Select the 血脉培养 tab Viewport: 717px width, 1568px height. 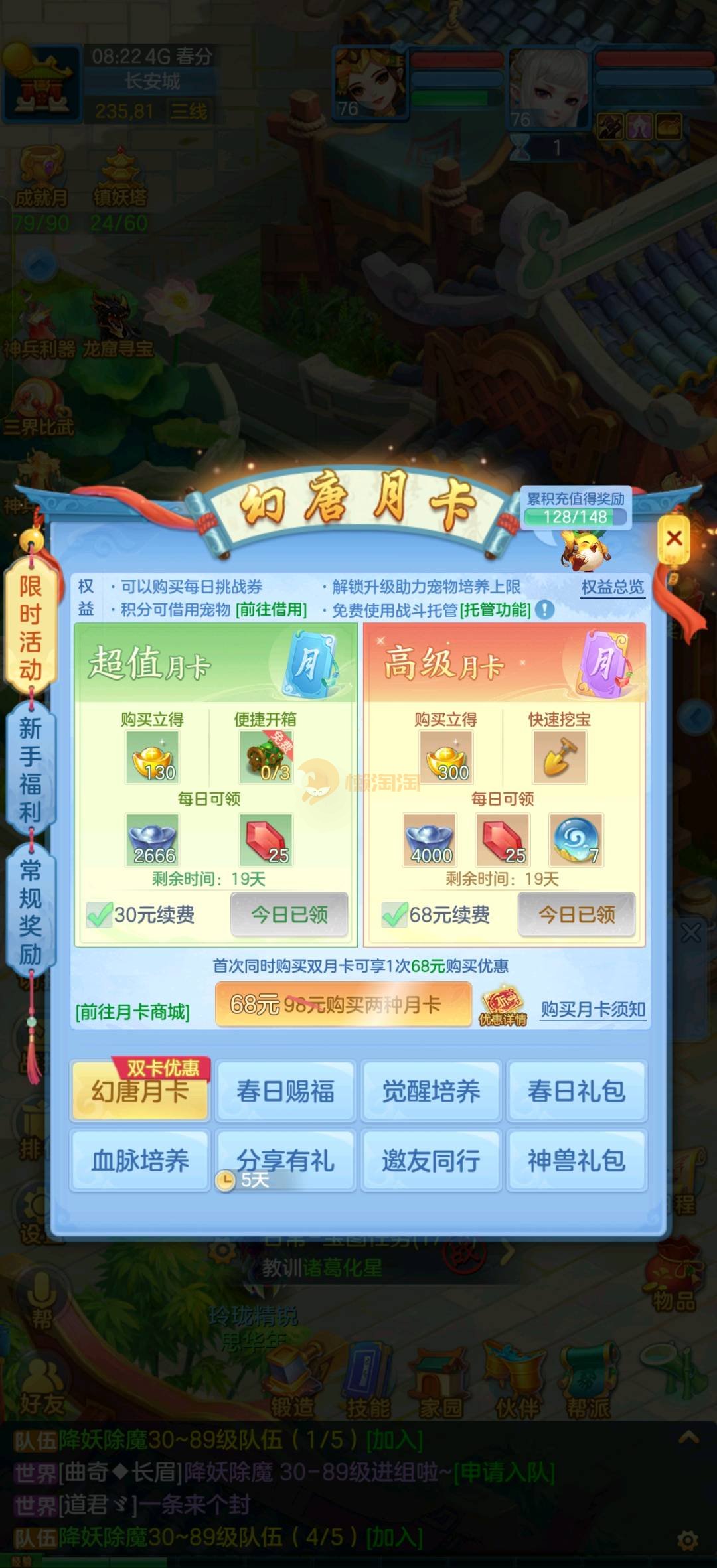click(140, 1161)
